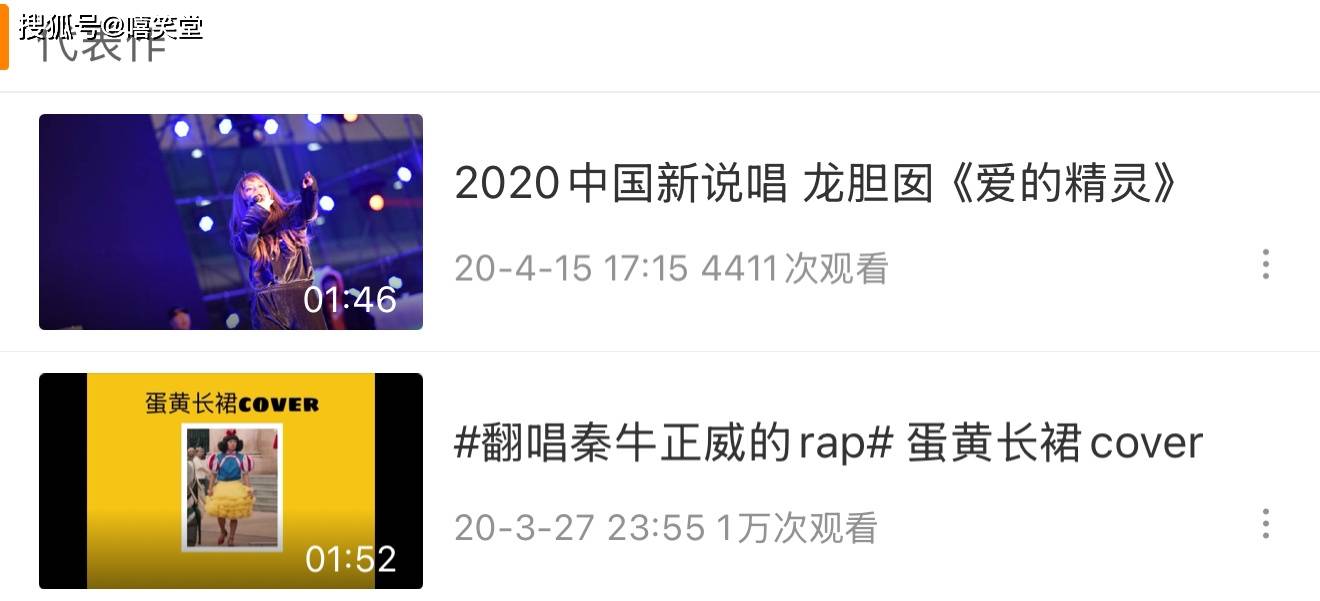Open the 2020中国新说唱 龙胆图 video title

(816, 184)
